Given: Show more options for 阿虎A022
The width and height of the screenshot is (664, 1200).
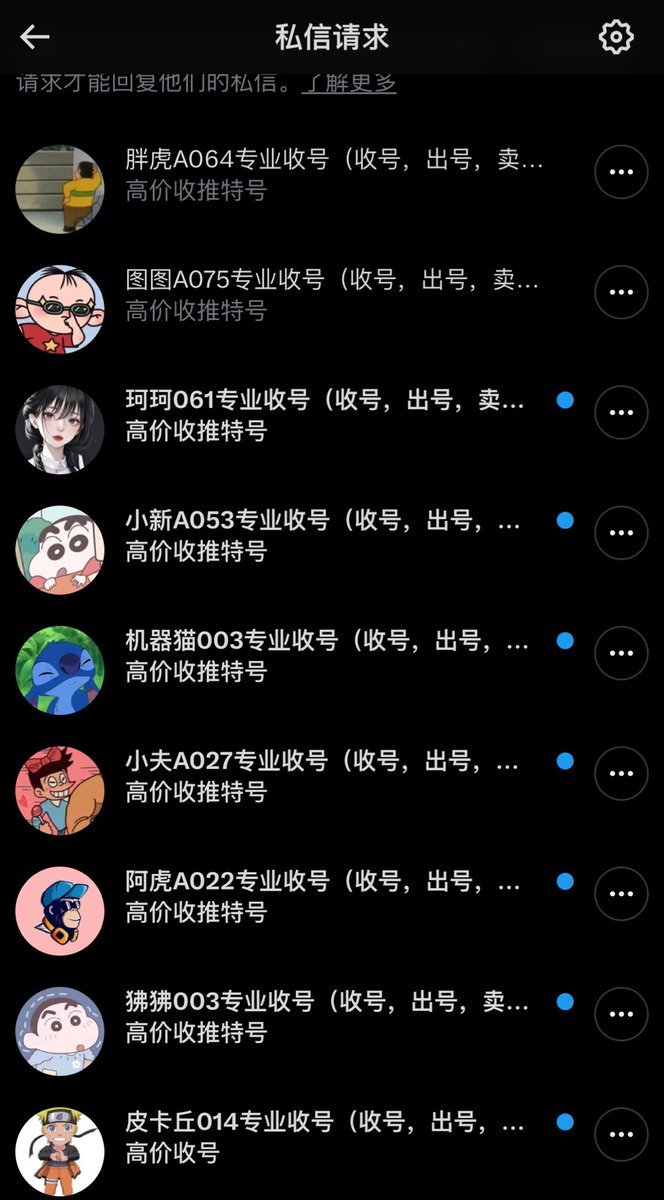Looking at the screenshot, I should [x=621, y=893].
